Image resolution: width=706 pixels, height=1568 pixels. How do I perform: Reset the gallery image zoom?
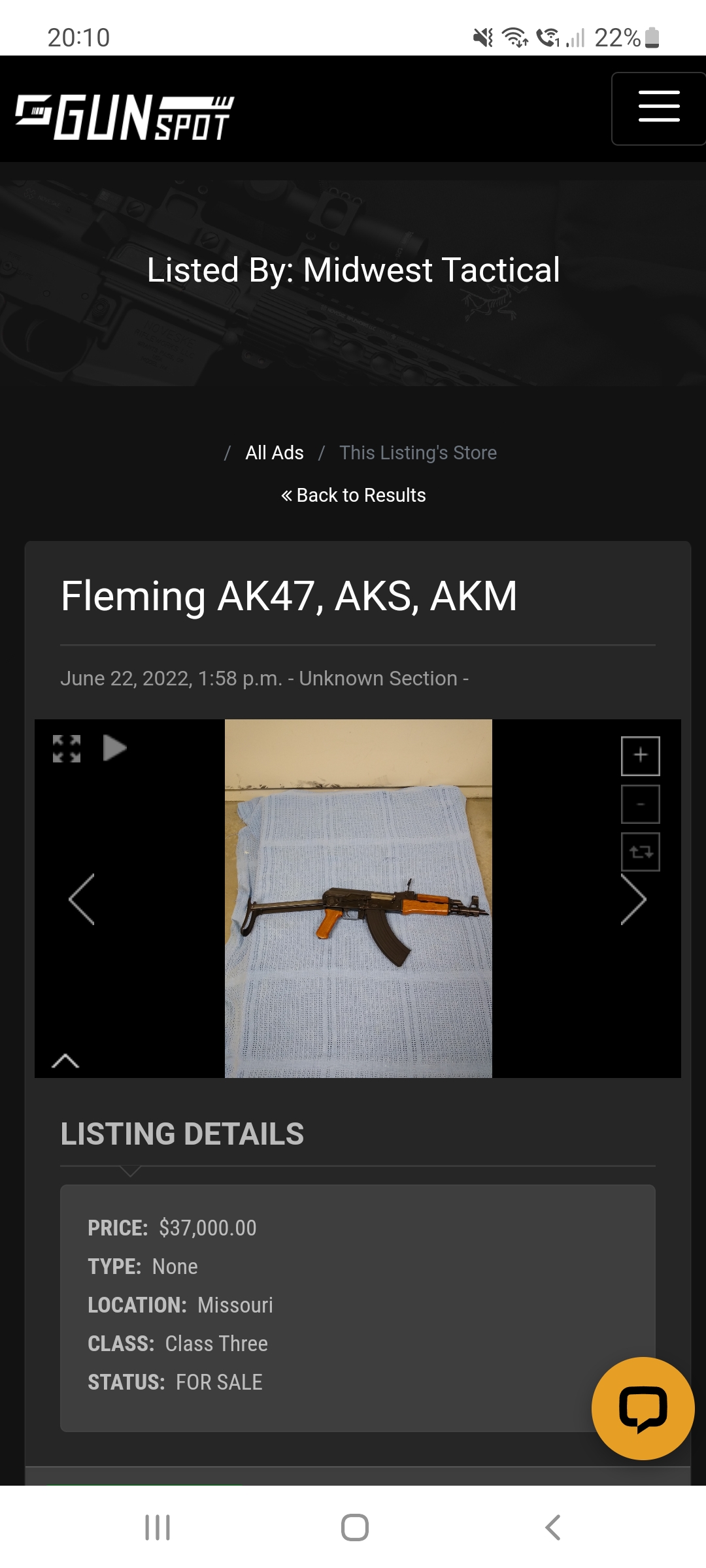point(641,852)
